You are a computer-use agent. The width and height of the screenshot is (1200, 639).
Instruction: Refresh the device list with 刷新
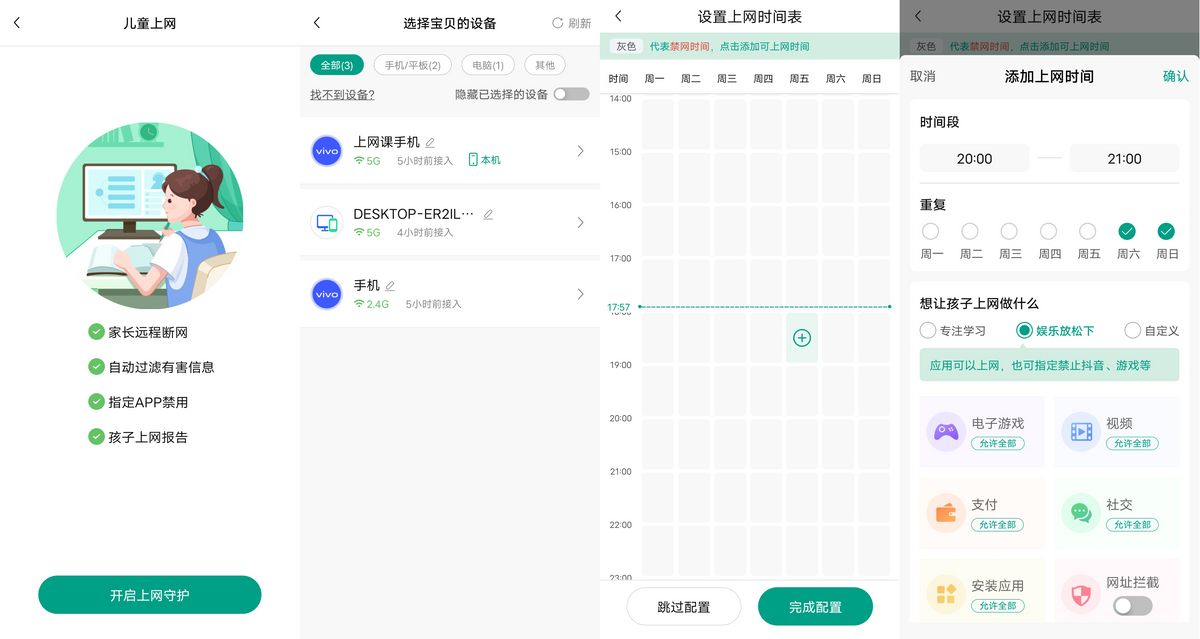coord(572,23)
